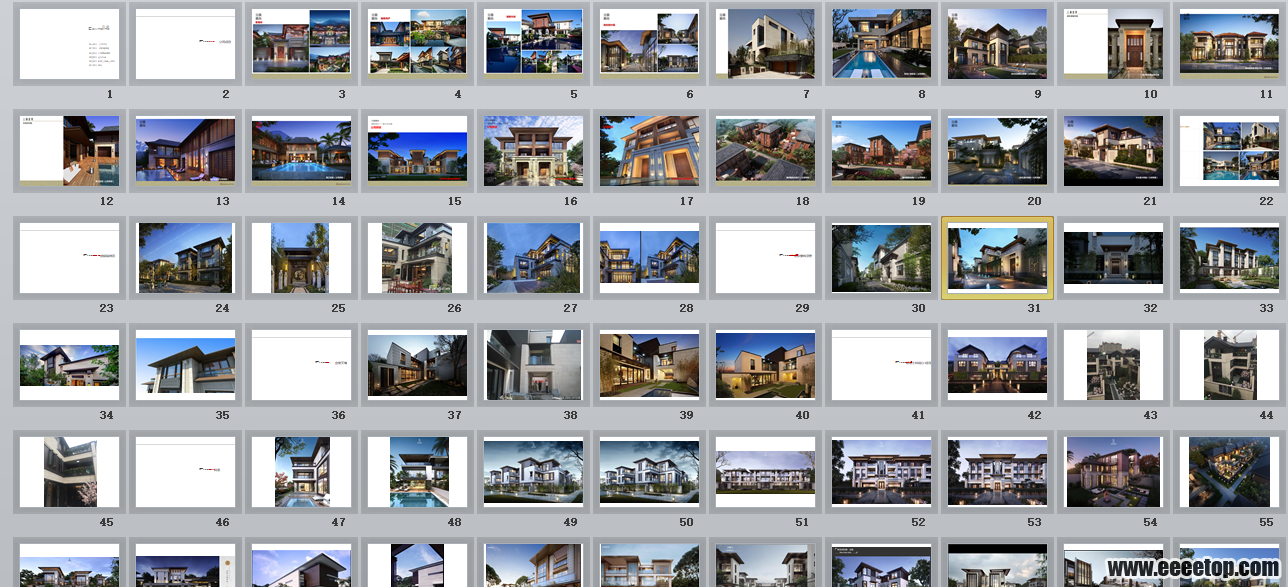Select slide 14 thumbnail
The height and width of the screenshot is (587, 1288).
click(301, 151)
